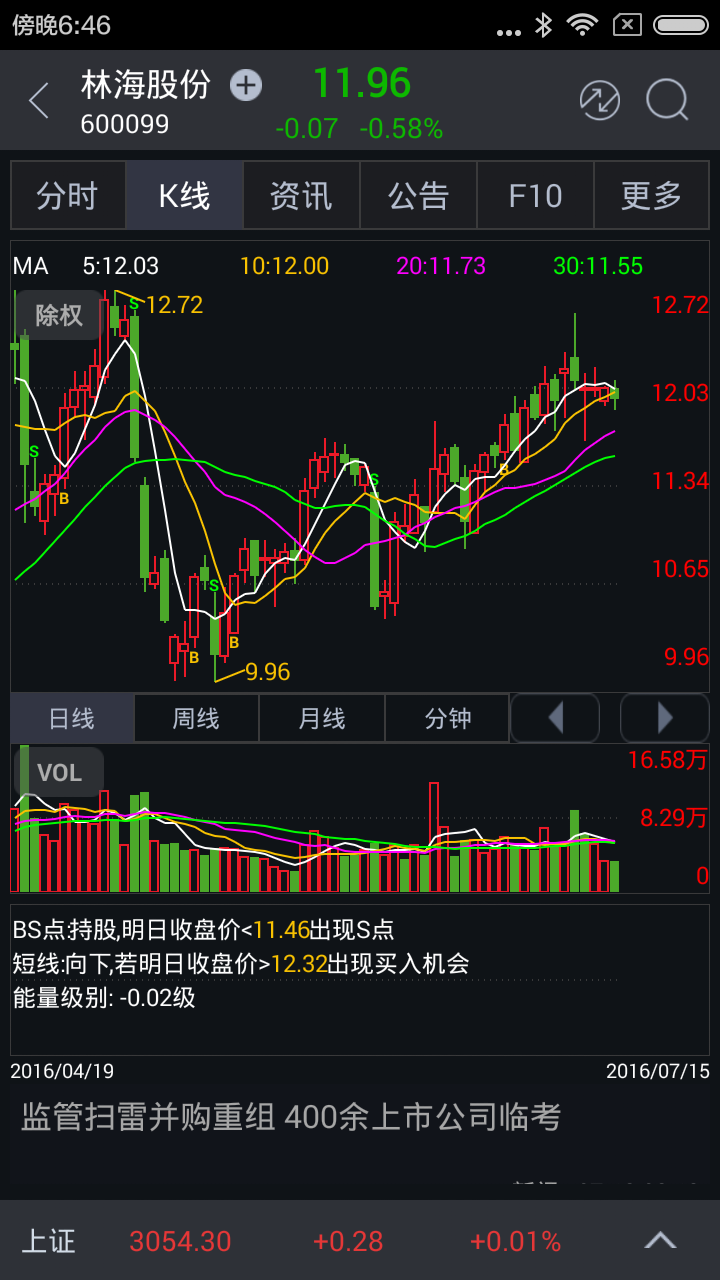The width and height of the screenshot is (720, 1280).
Task: Open the 更多 tab
Action: [651, 196]
